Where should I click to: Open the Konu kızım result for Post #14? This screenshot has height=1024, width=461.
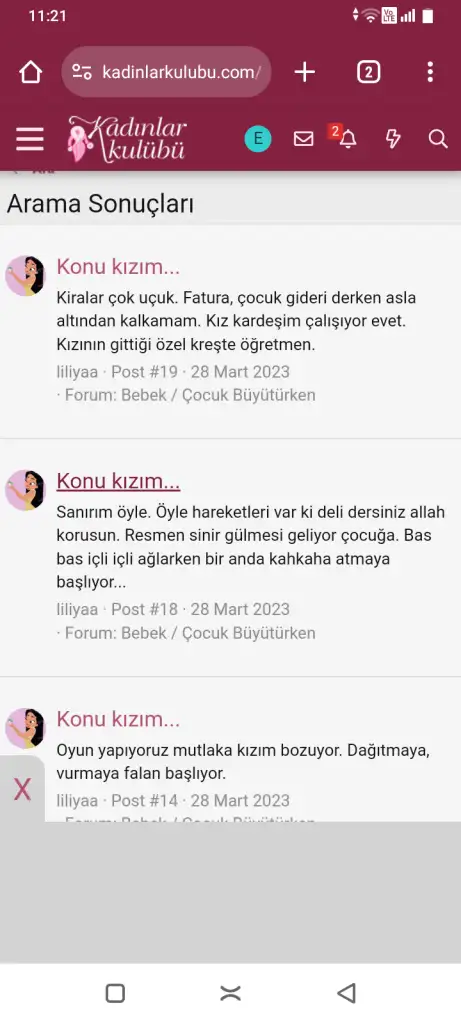118,719
